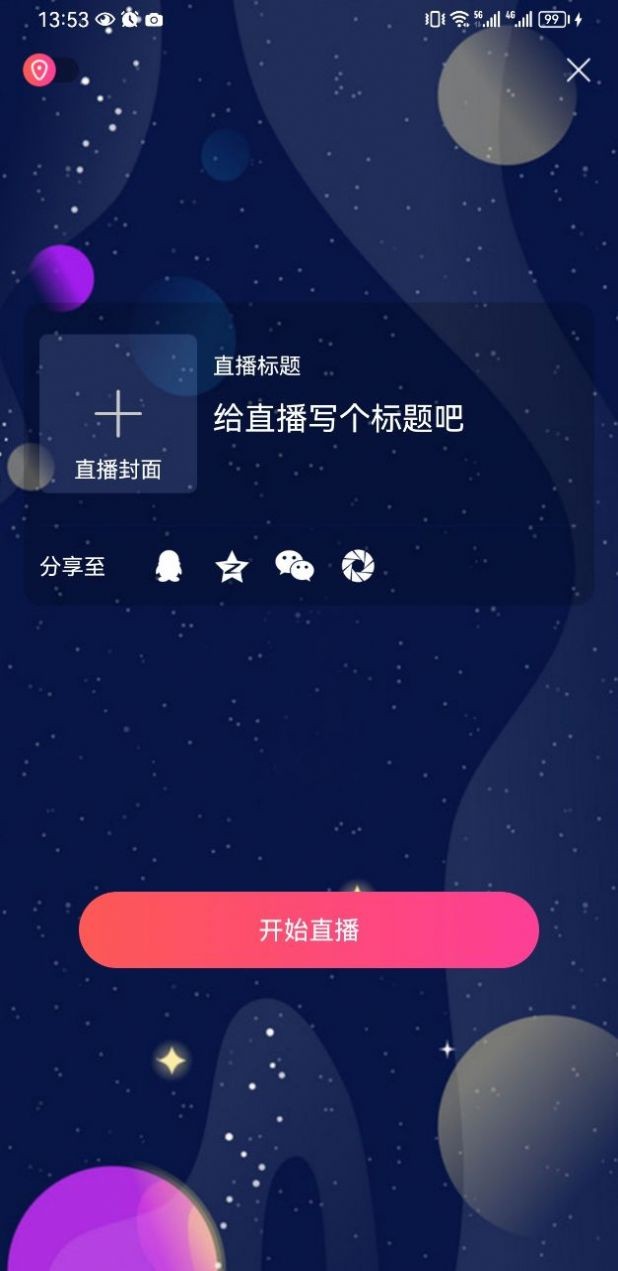618x1271 pixels.
Task: Share to QQ penguin icon
Action: (x=169, y=567)
